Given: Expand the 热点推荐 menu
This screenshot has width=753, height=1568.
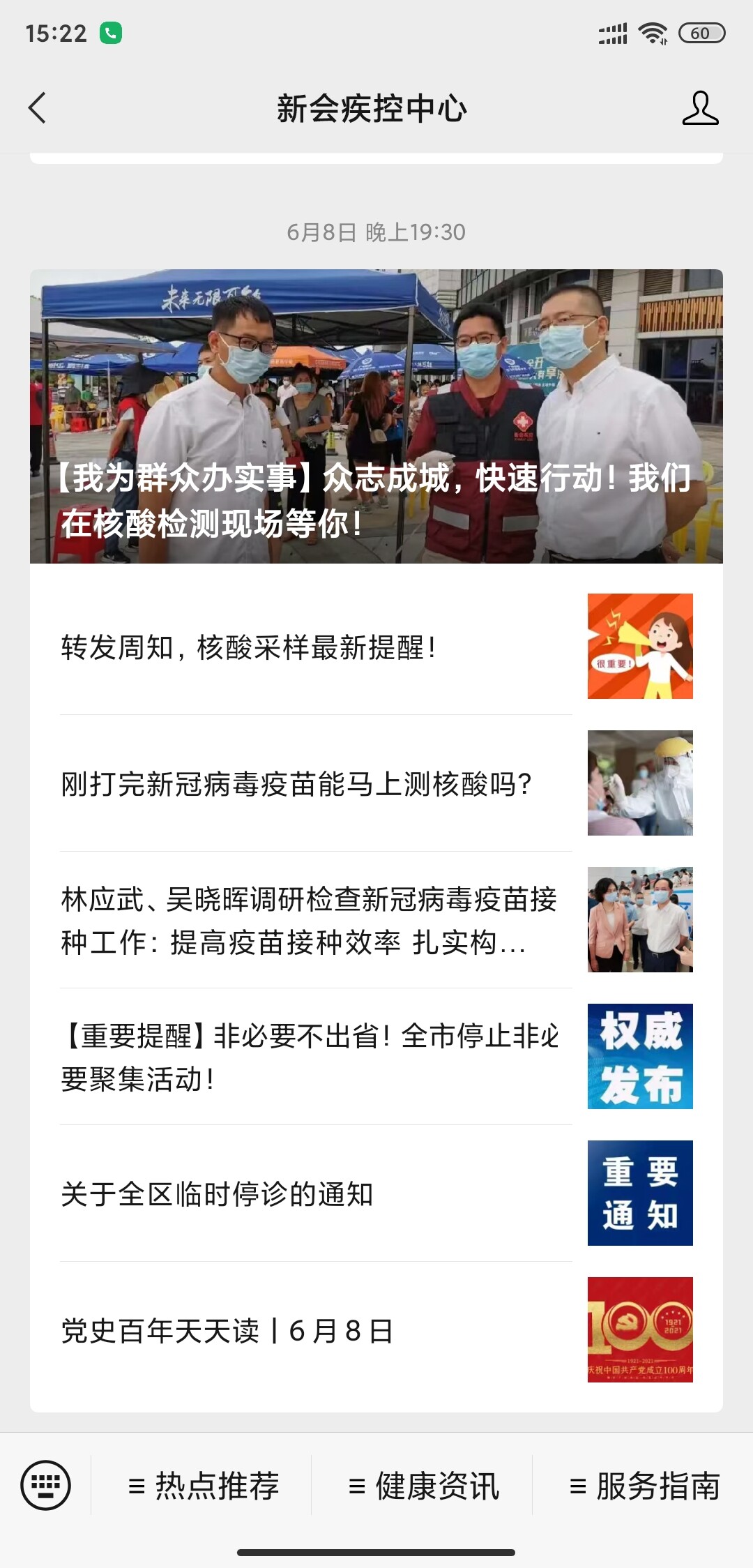Looking at the screenshot, I should click(x=202, y=1486).
